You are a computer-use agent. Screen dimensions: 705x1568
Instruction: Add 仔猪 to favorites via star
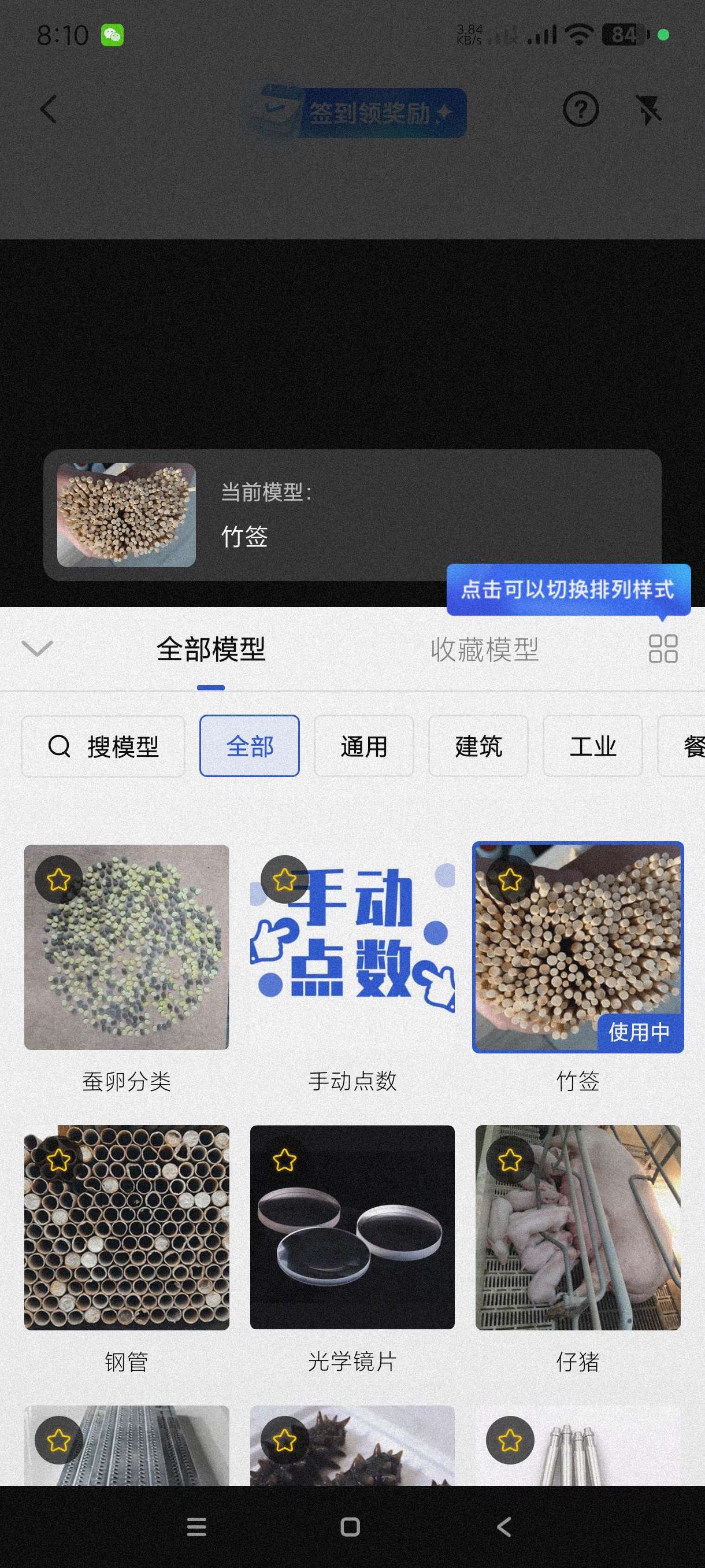tap(510, 1160)
